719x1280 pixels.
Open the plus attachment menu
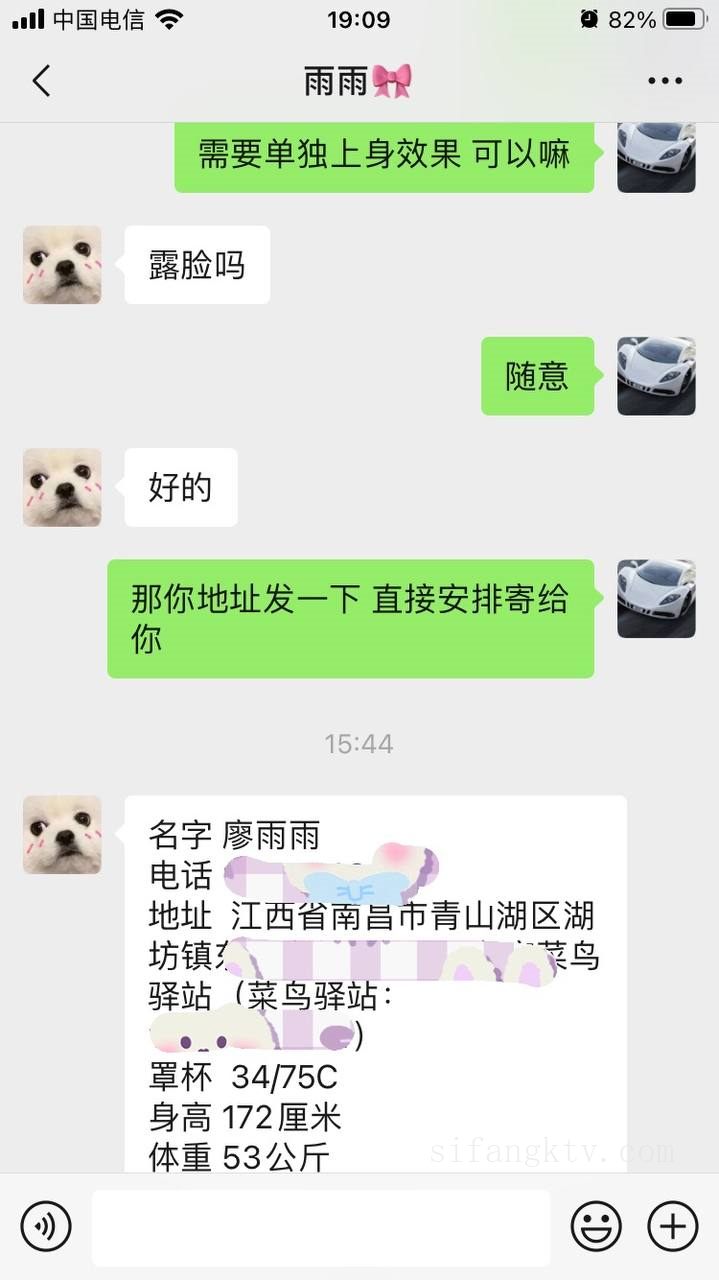(x=672, y=1226)
